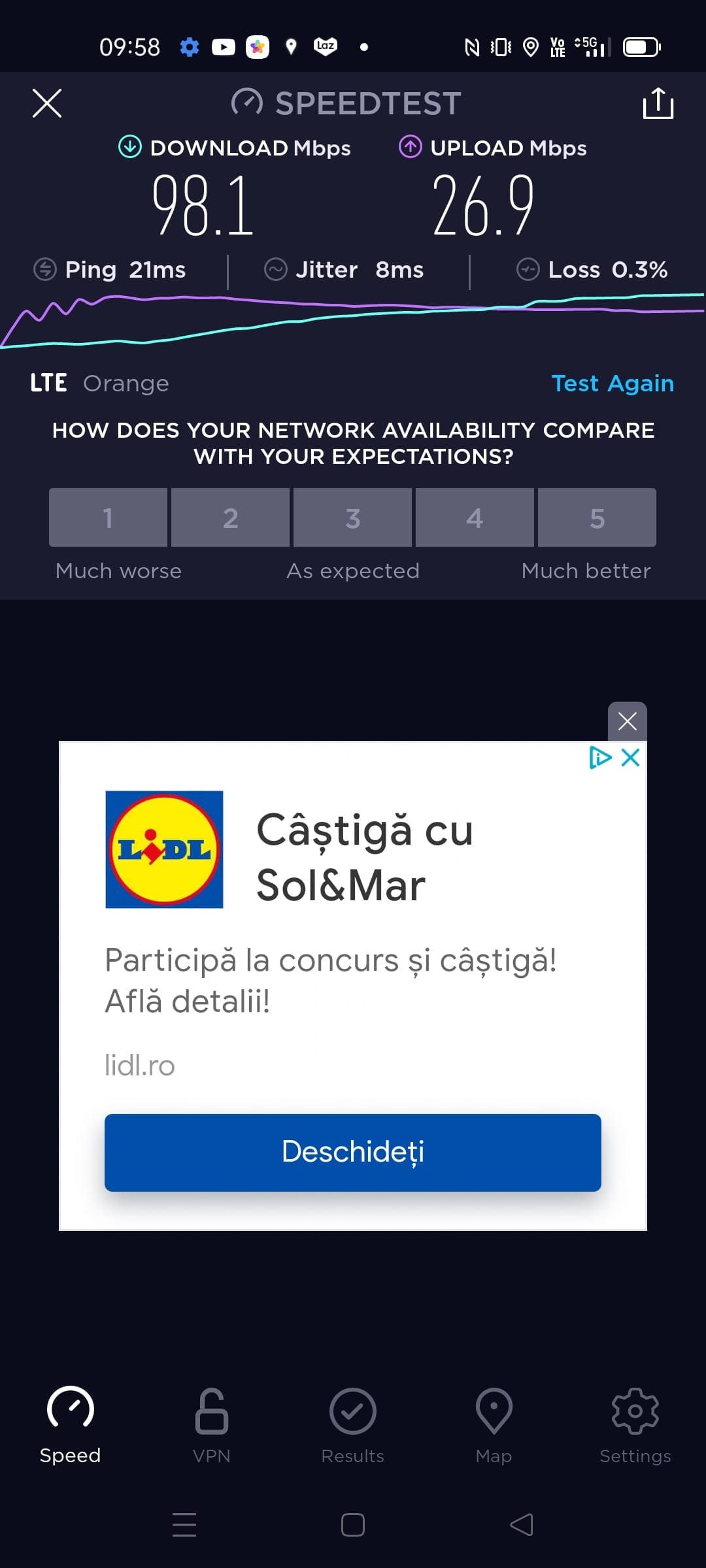Choose rating 4 for network availability
Image resolution: width=706 pixels, height=1568 pixels.
point(475,517)
